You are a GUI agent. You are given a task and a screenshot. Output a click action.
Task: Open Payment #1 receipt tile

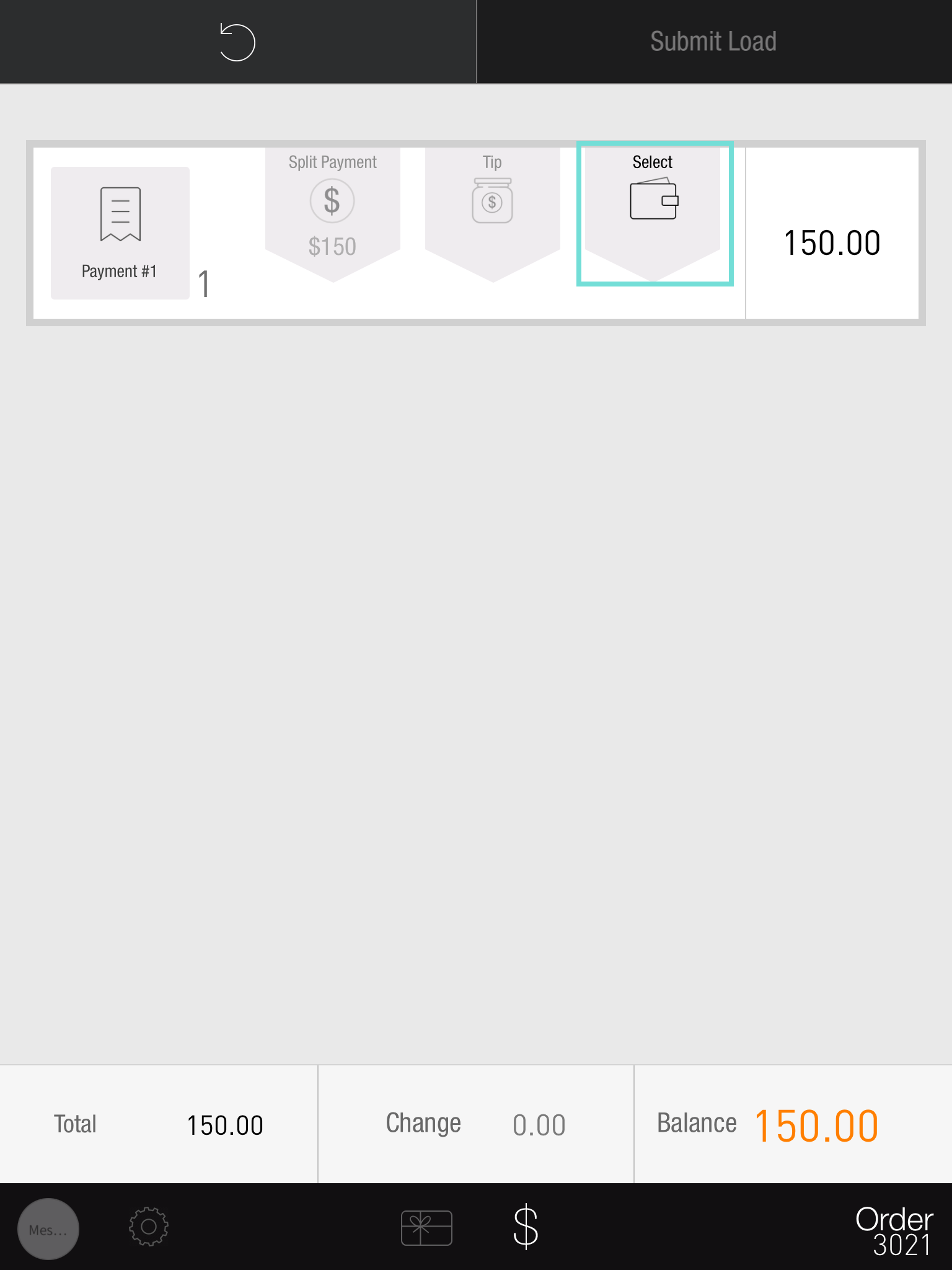120,233
